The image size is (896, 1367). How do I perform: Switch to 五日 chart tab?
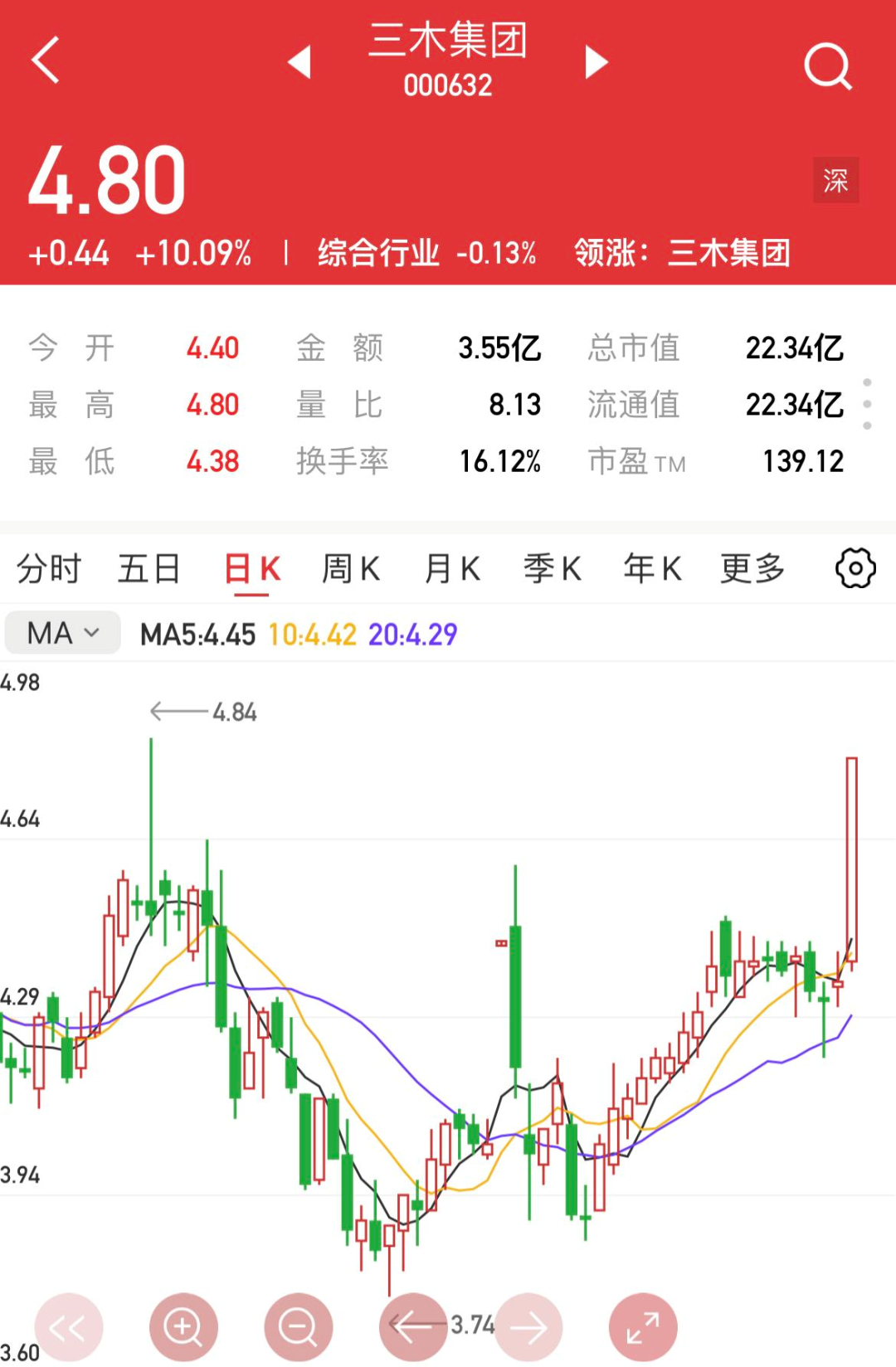pos(149,569)
